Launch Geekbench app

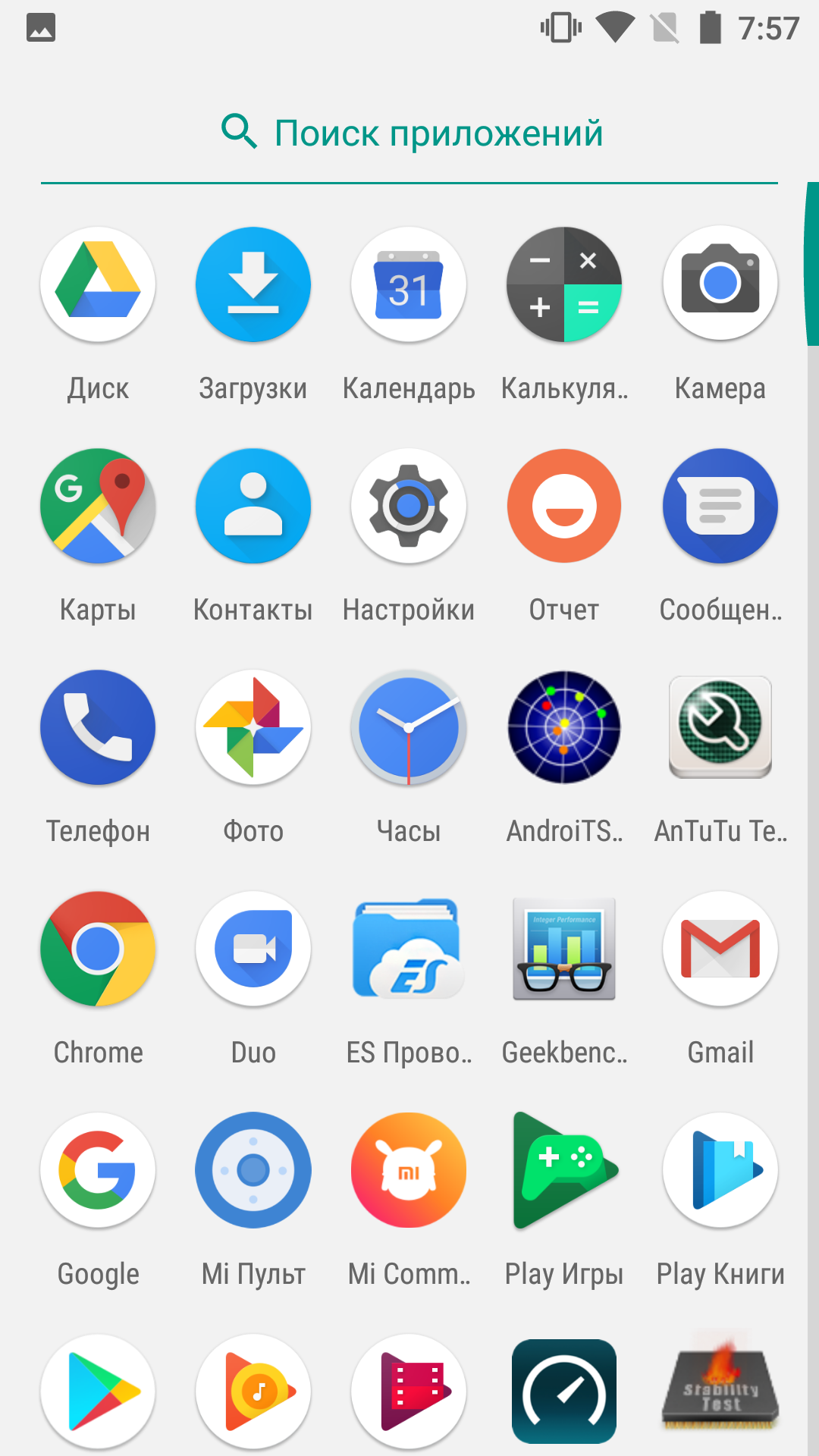(x=564, y=949)
